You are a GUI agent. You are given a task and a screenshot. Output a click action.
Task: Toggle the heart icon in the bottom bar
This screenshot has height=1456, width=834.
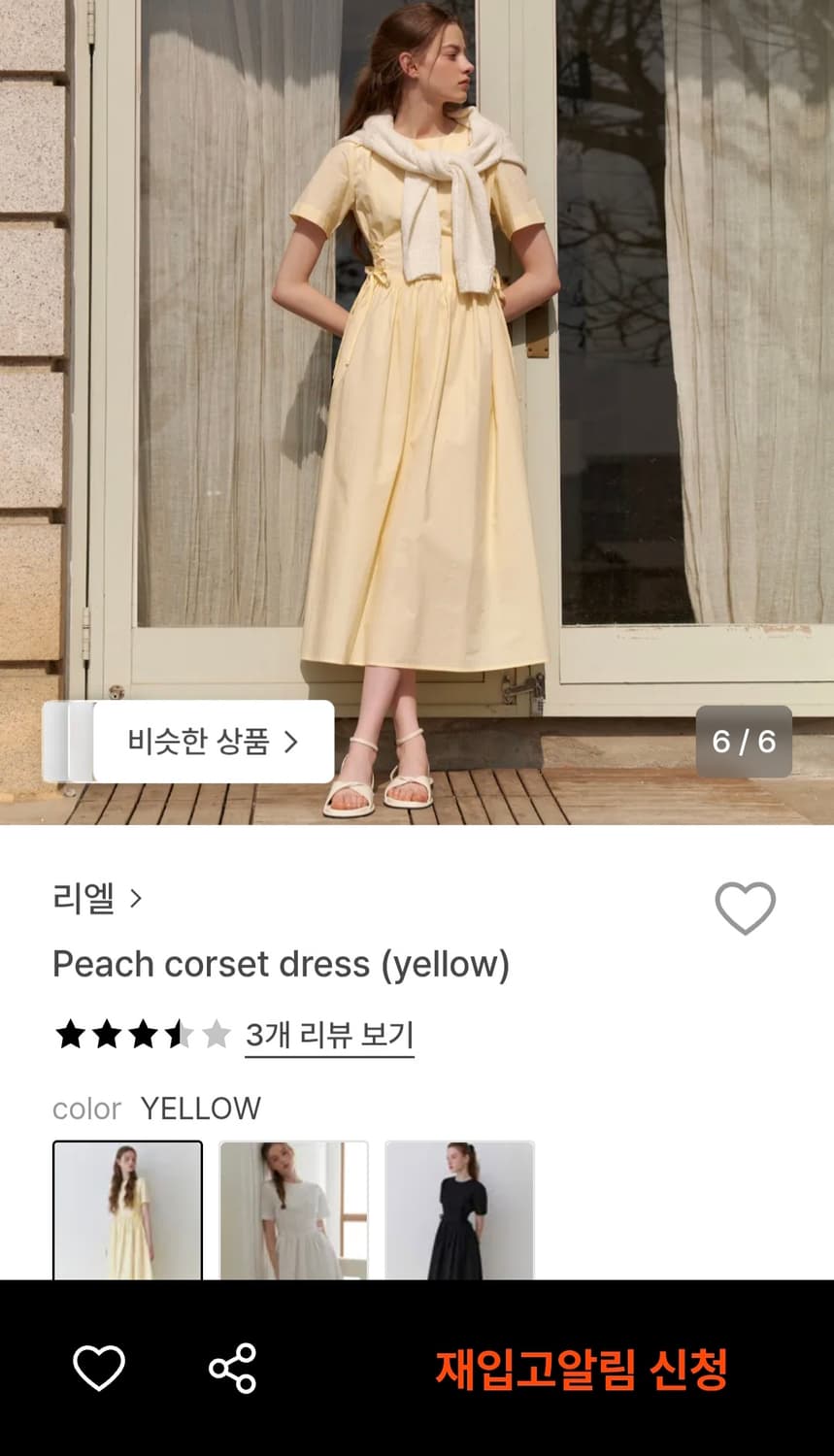[x=98, y=1369]
